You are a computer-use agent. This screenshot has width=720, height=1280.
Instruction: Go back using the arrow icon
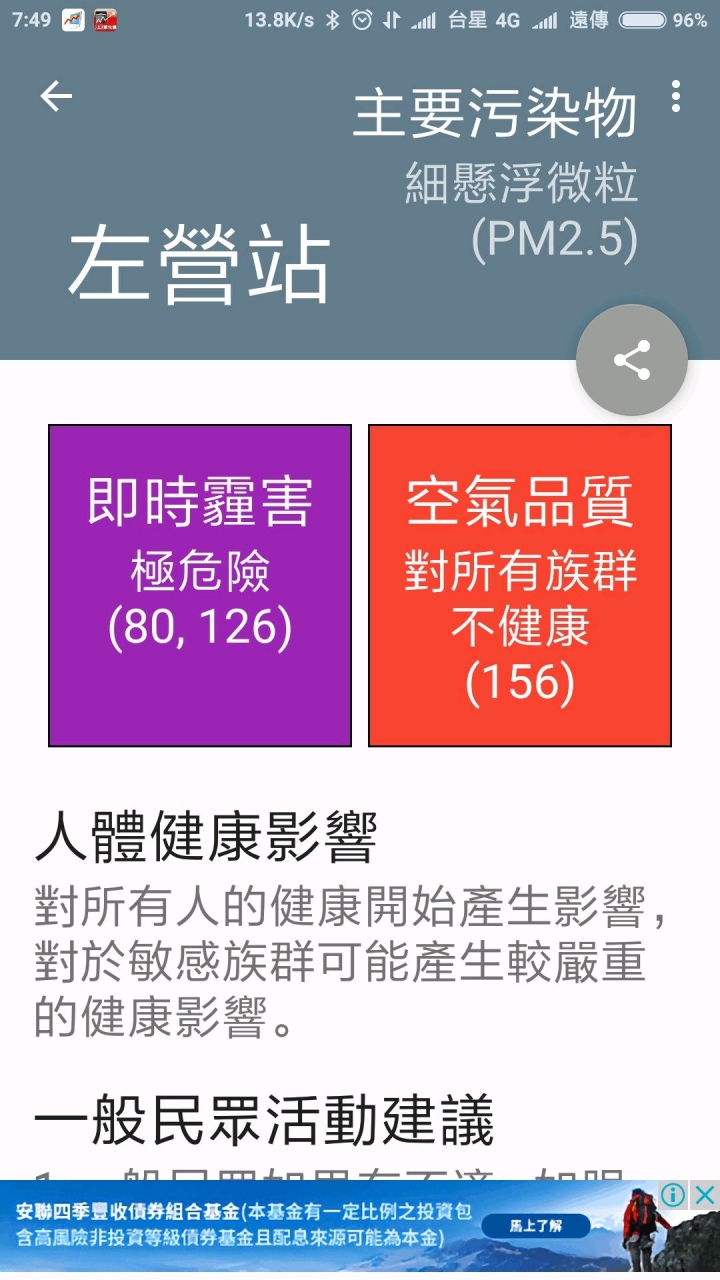pyautogui.click(x=56, y=96)
